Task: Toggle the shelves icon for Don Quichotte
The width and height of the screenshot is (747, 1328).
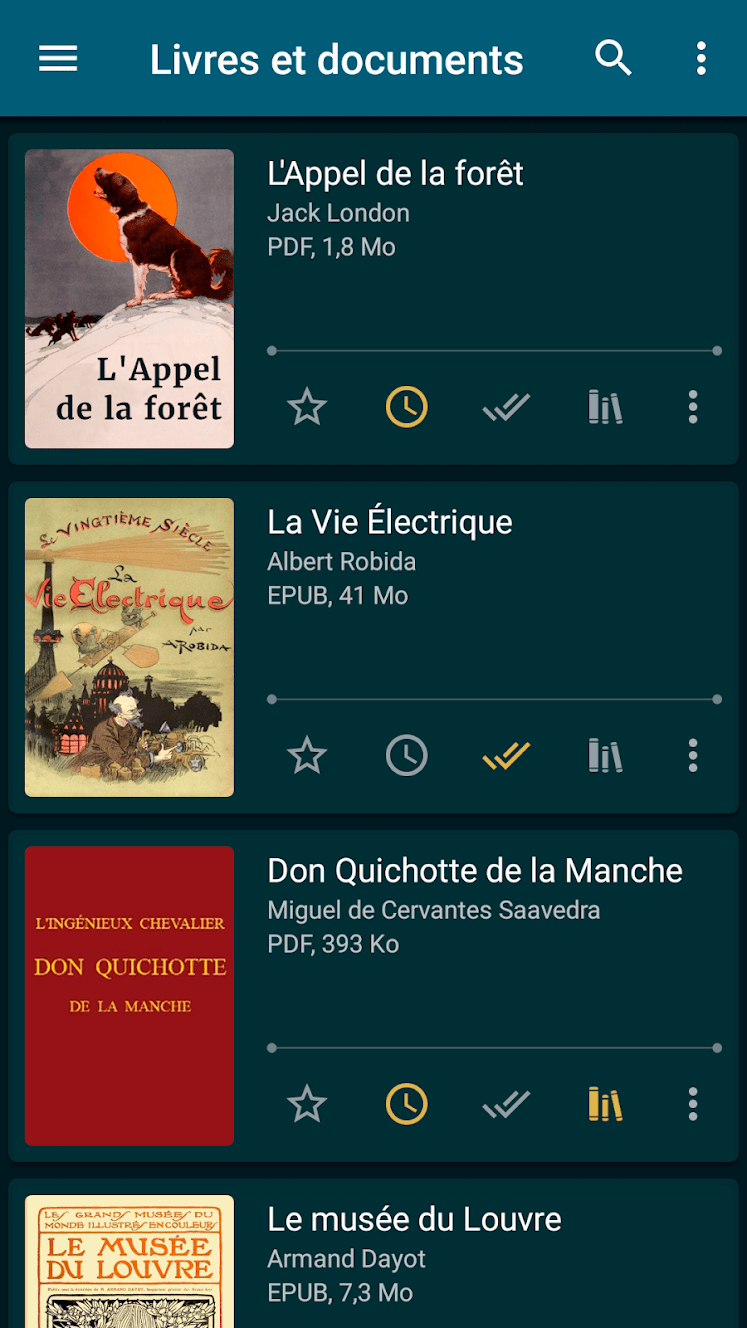Action: (605, 1104)
